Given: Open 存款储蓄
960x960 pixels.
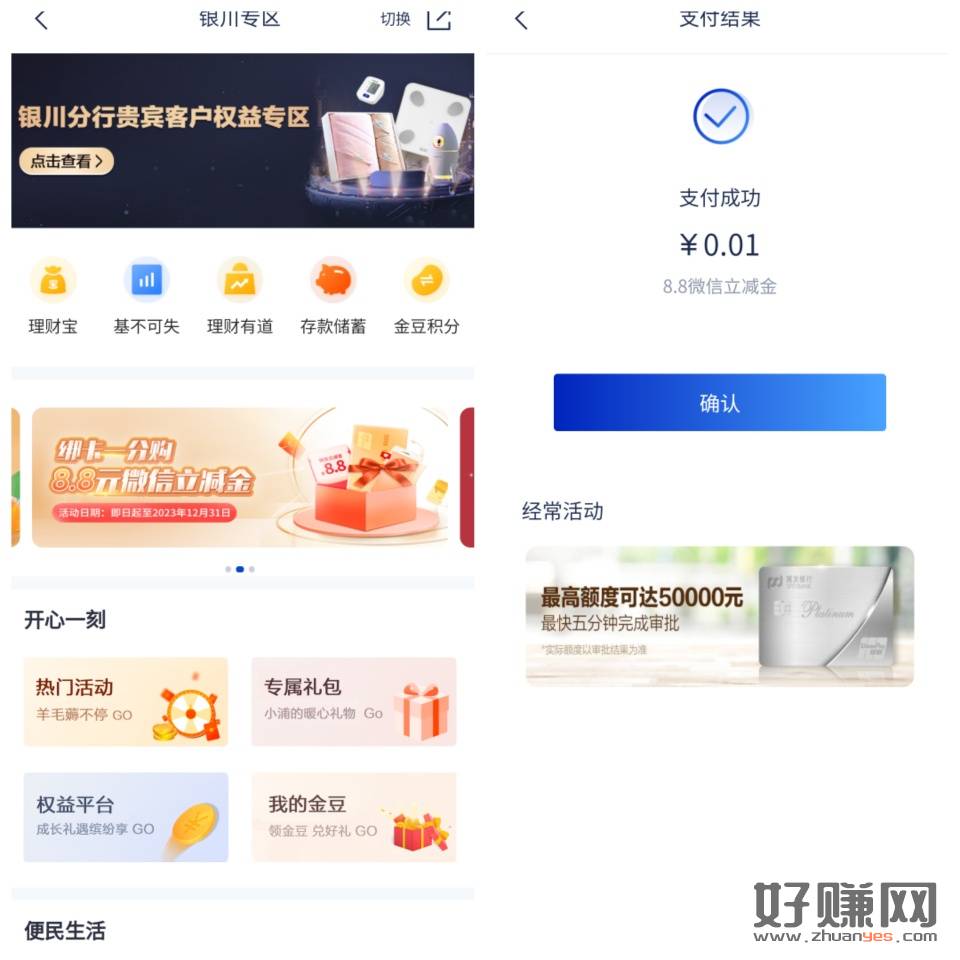Looking at the screenshot, I should click(x=333, y=295).
